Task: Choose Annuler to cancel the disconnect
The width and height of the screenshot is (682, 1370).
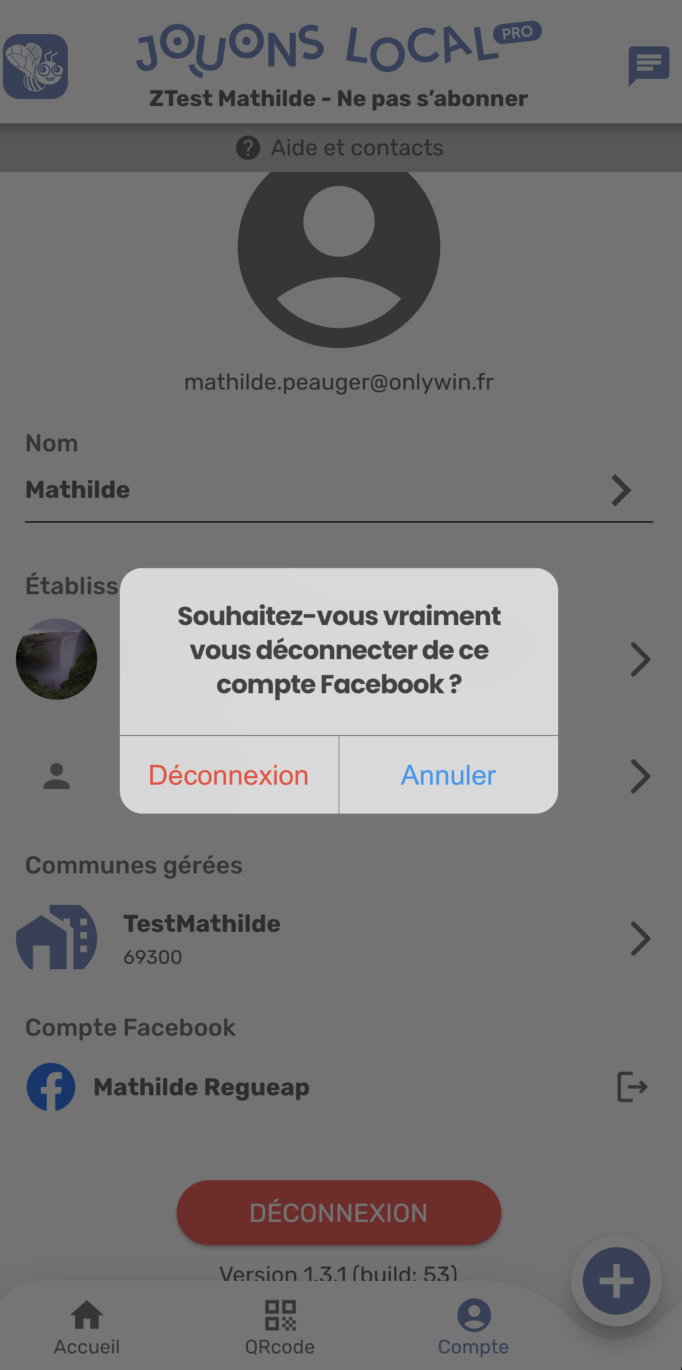Action: pyautogui.click(x=448, y=775)
